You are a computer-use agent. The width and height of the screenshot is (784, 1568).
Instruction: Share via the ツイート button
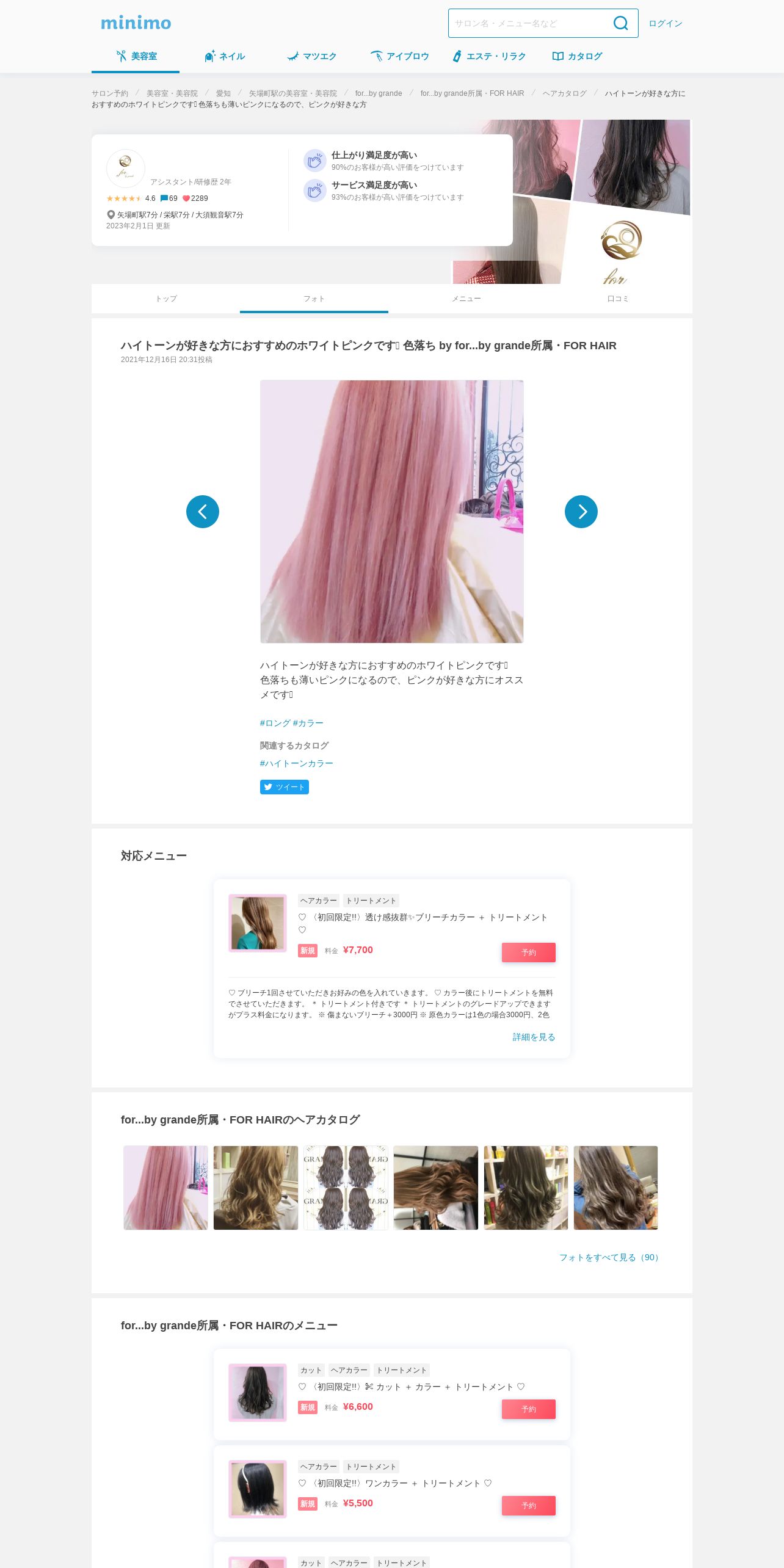tap(284, 787)
